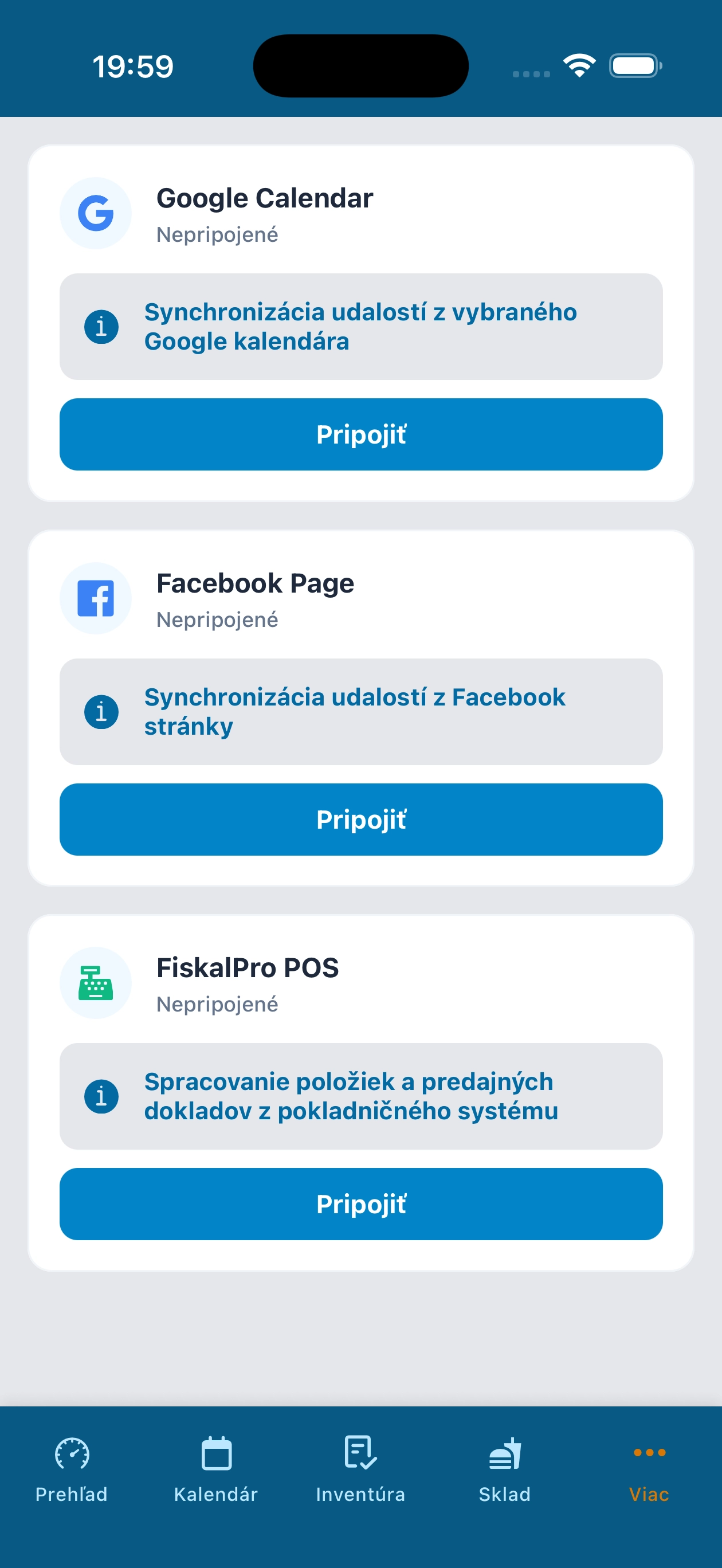This screenshot has height=1568, width=722.
Task: Click the info icon next to Facebook sync description
Action: point(100,711)
